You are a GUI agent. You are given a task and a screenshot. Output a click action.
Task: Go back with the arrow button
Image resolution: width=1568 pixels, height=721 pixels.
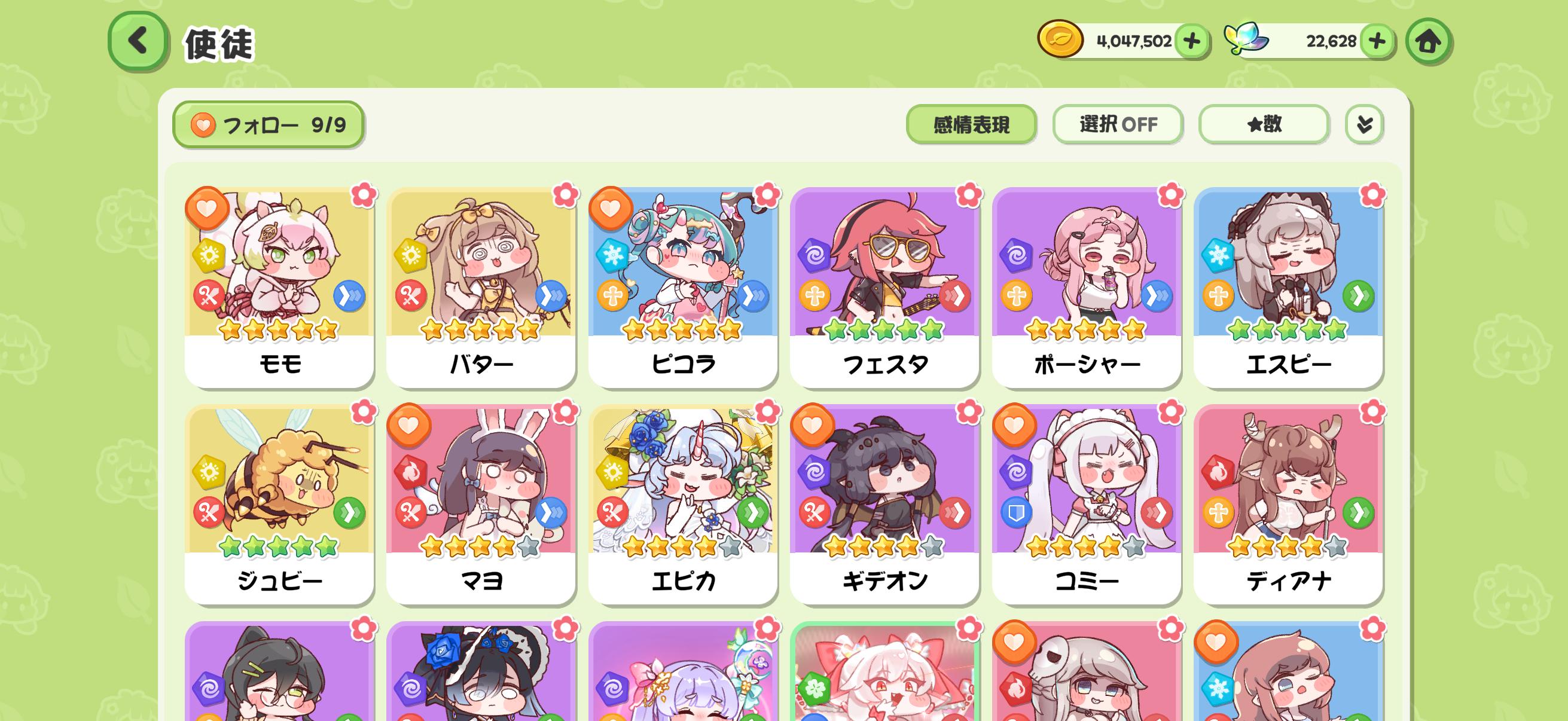tap(138, 41)
